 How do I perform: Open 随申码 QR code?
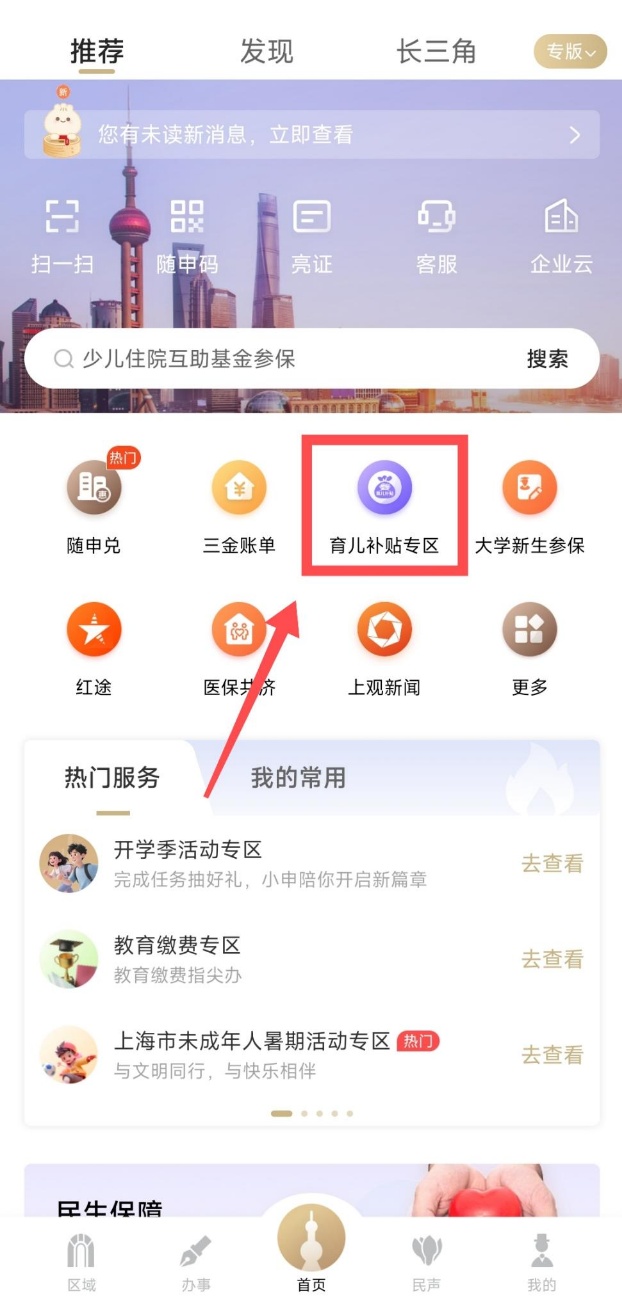coord(187,236)
